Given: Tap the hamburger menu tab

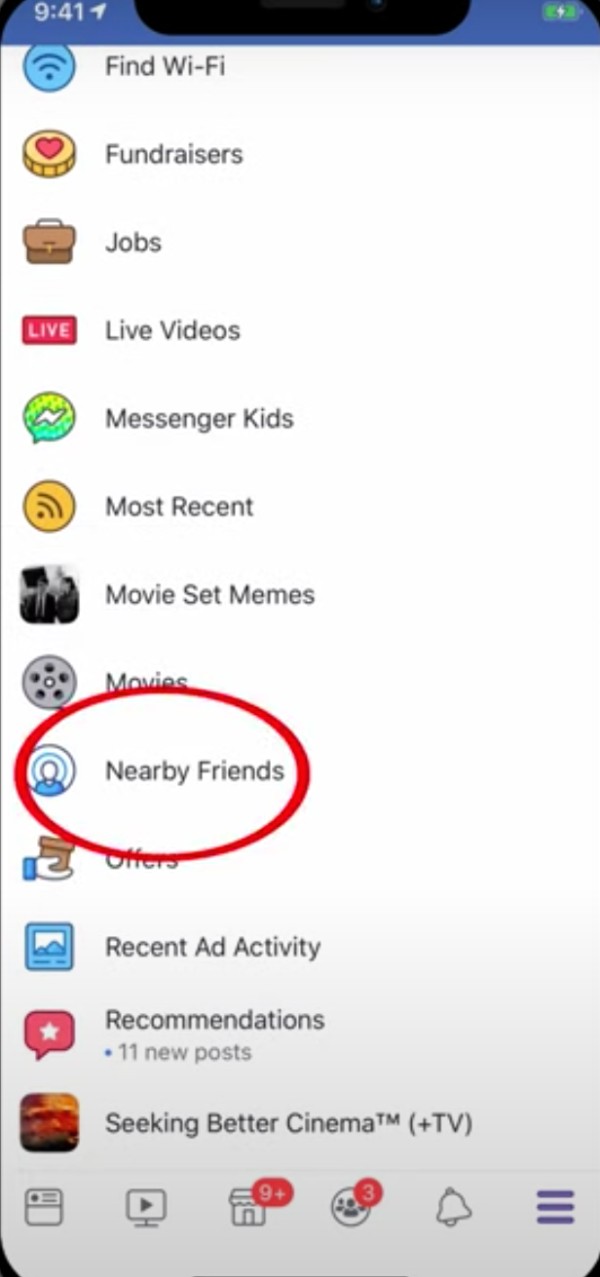Looking at the screenshot, I should pos(555,1208).
